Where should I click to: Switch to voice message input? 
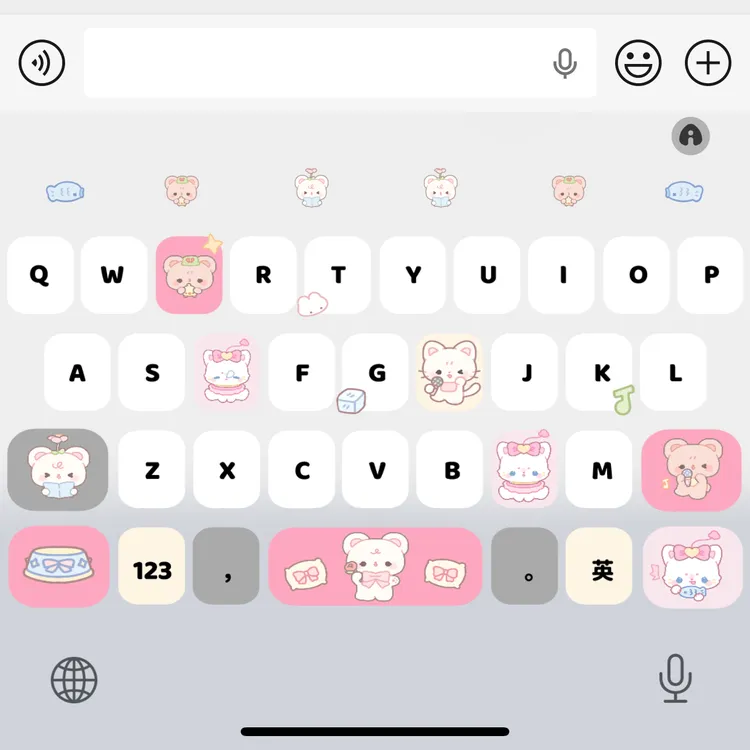(42, 64)
